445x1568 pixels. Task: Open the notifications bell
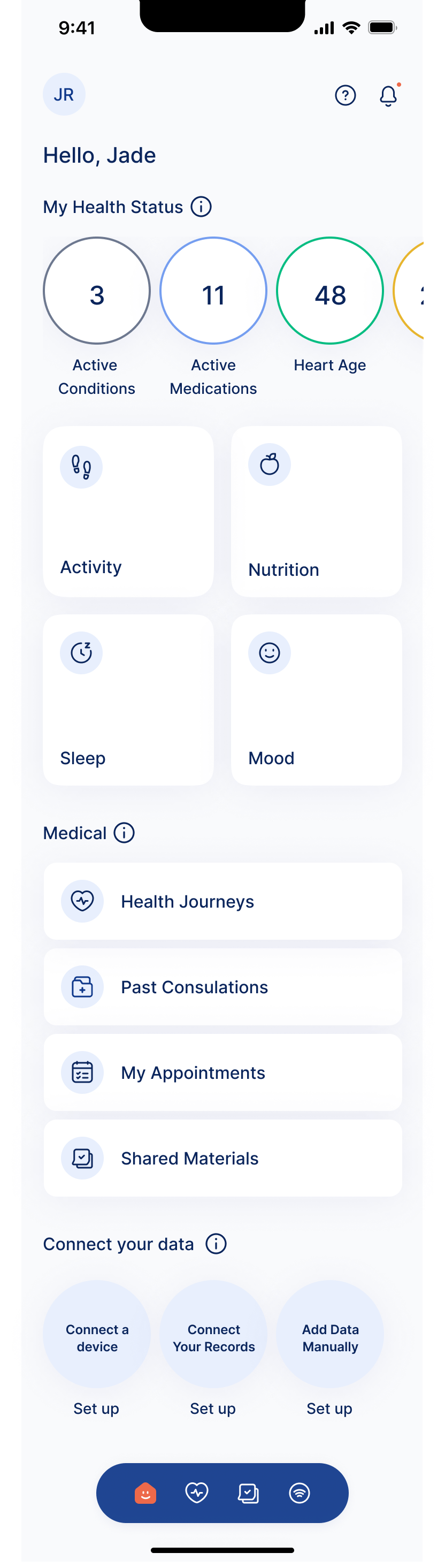[388, 96]
